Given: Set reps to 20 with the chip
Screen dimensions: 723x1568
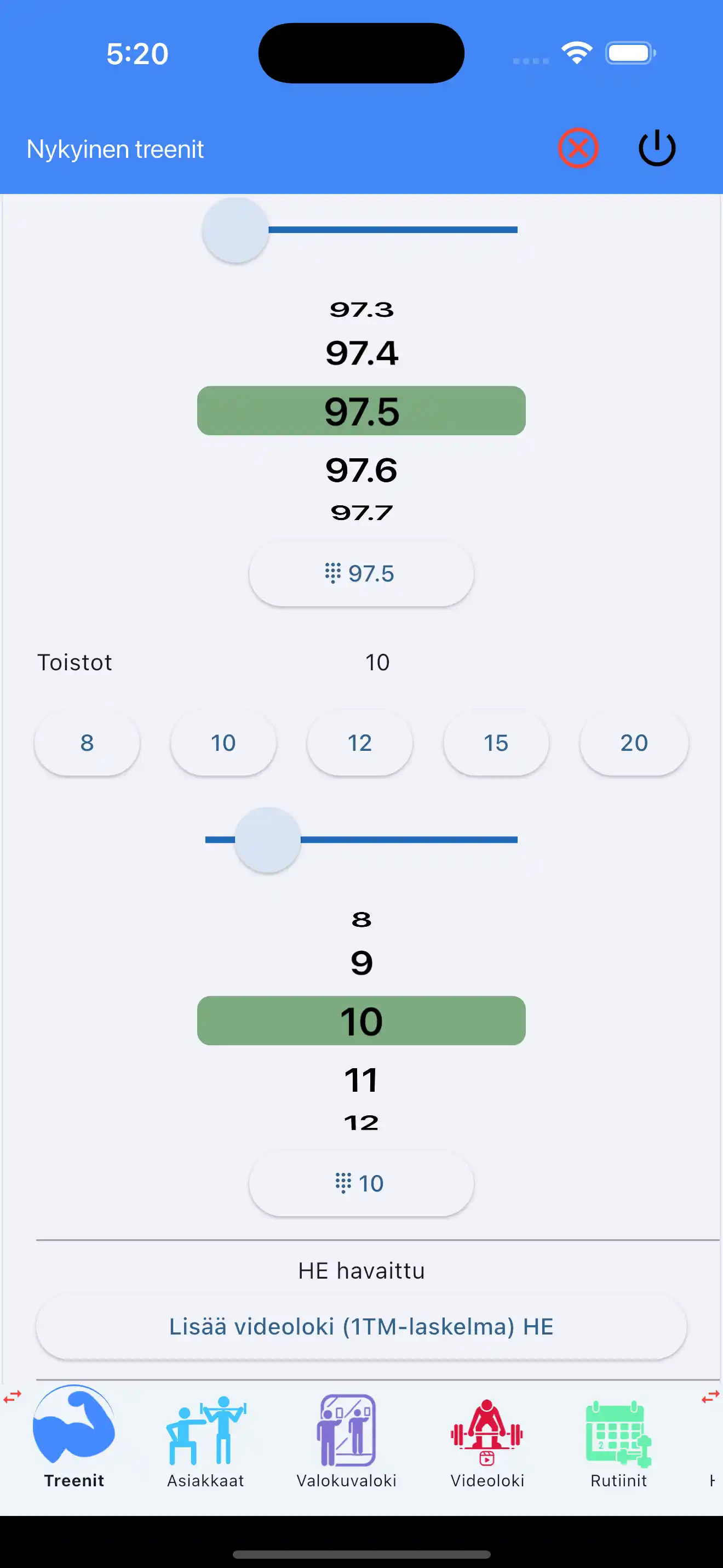Looking at the screenshot, I should tap(634, 743).
